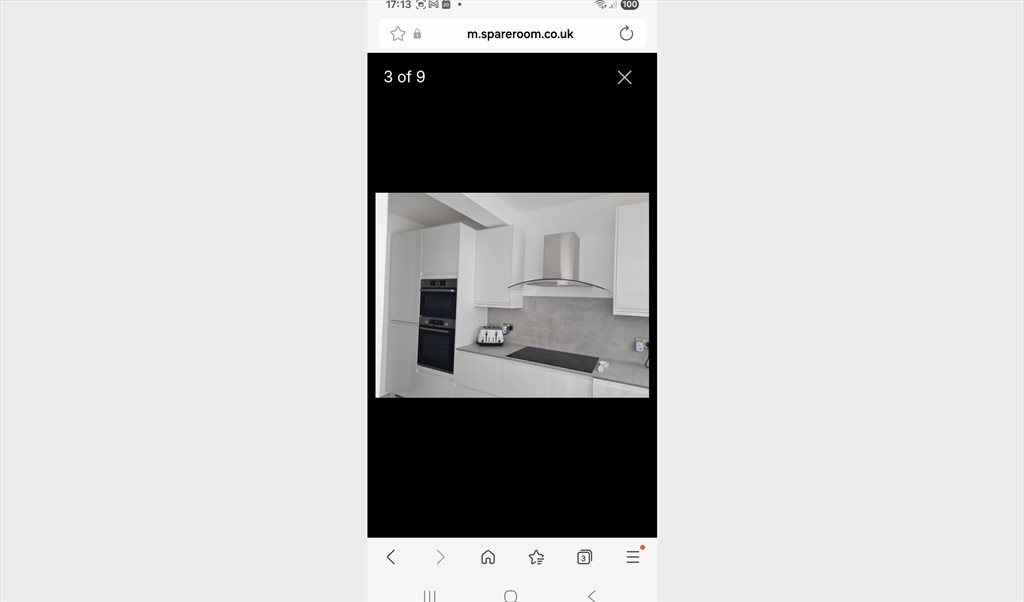1024x602 pixels.
Task: Tap the system home button
Action: pyautogui.click(x=511, y=595)
